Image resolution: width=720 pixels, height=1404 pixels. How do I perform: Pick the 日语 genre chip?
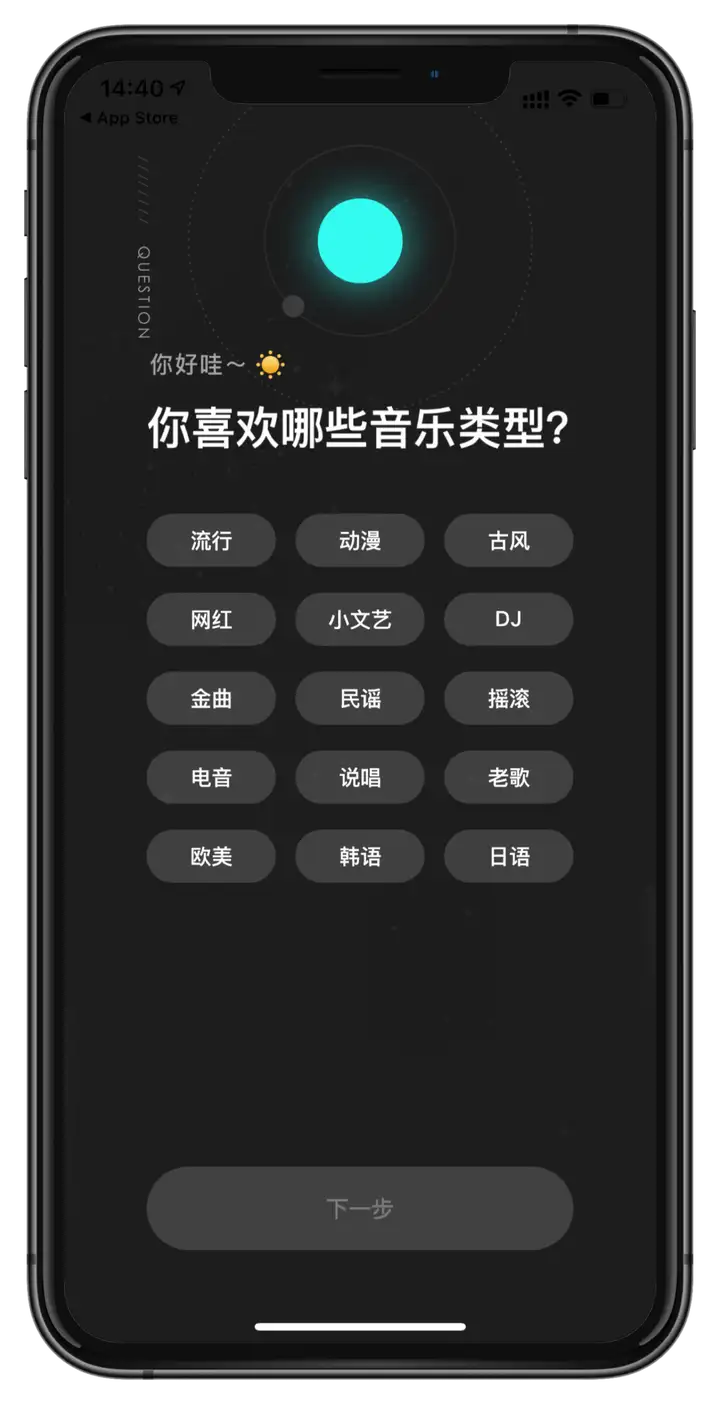pyautogui.click(x=508, y=856)
